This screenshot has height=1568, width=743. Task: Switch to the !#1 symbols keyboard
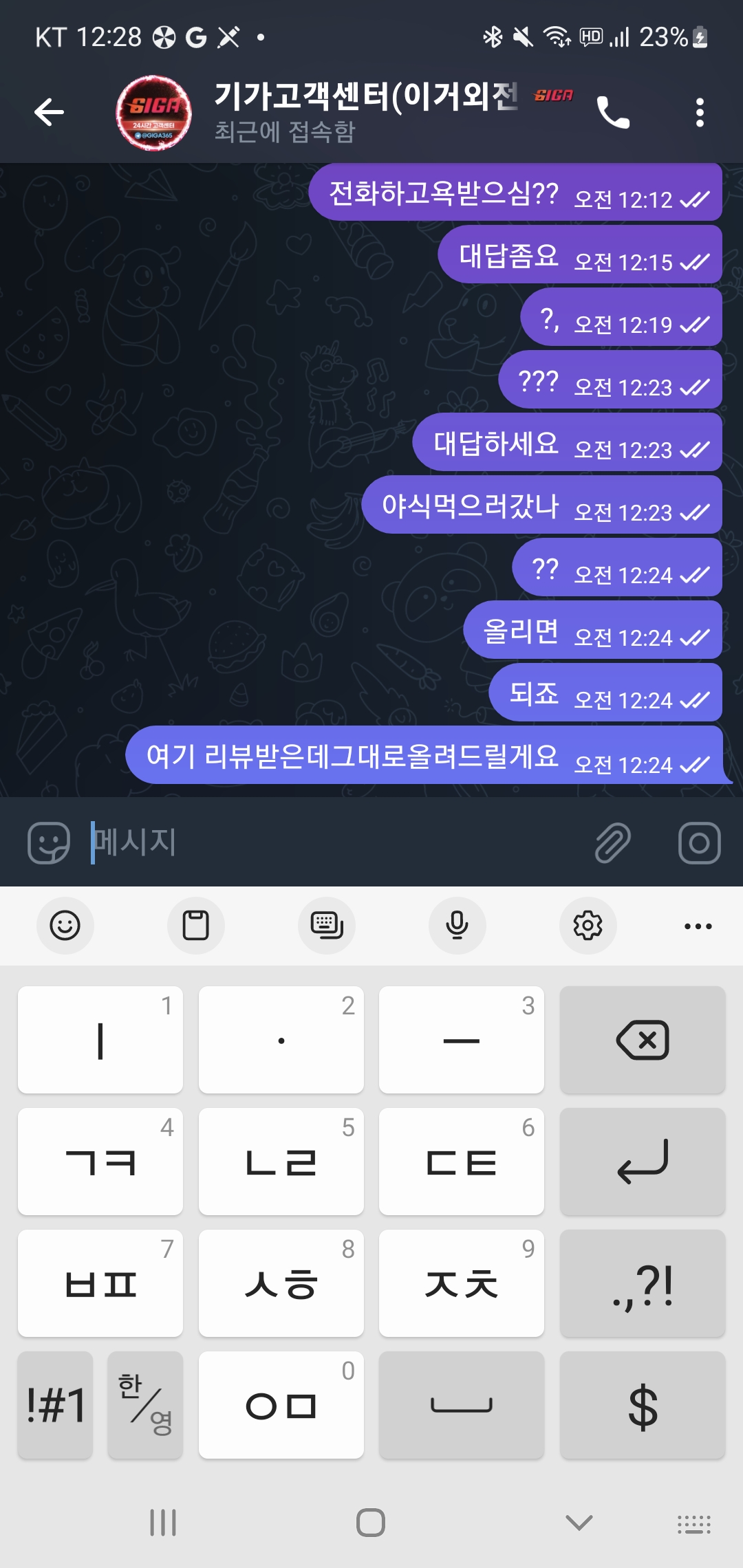pos(55,1404)
